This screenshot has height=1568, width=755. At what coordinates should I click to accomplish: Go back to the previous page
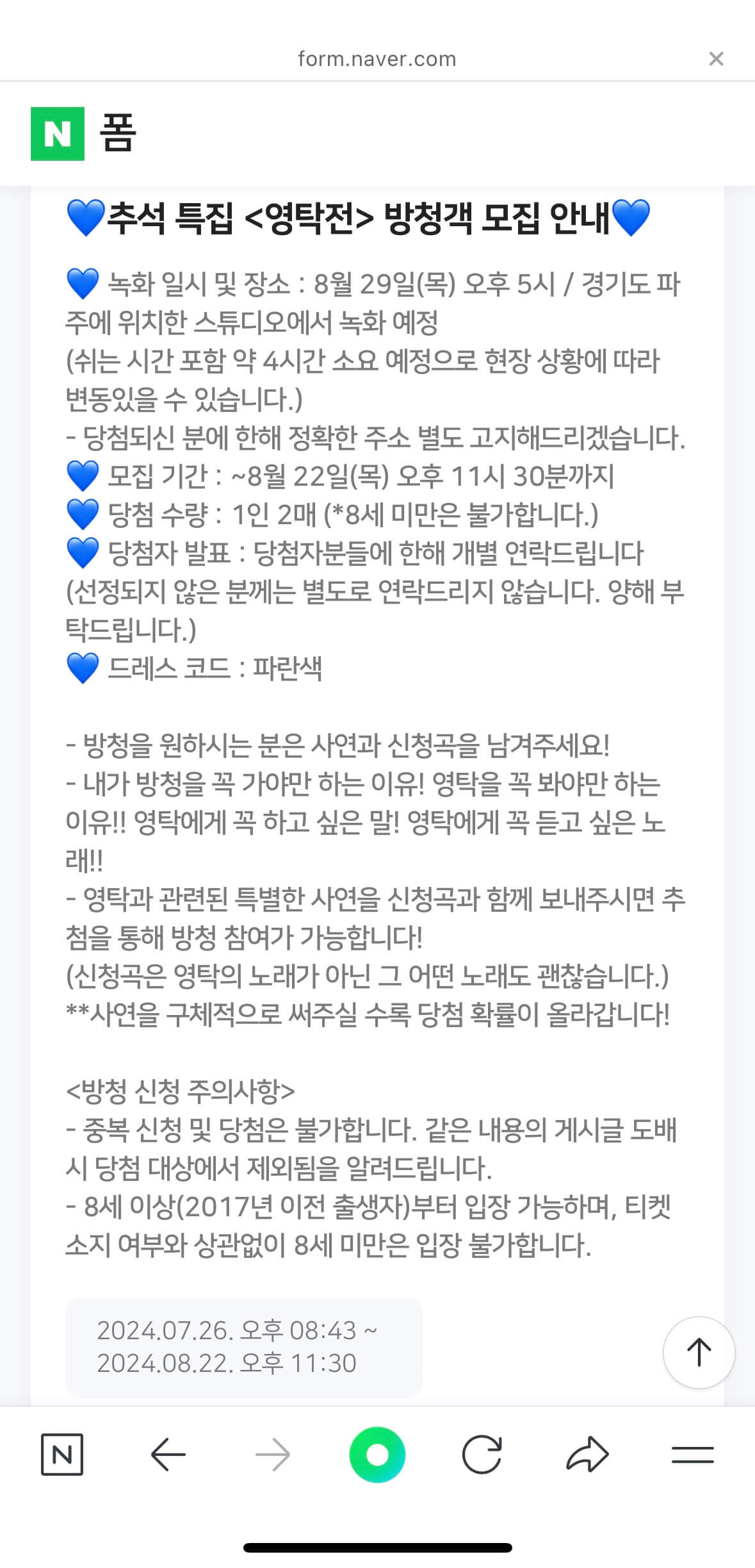168,1455
